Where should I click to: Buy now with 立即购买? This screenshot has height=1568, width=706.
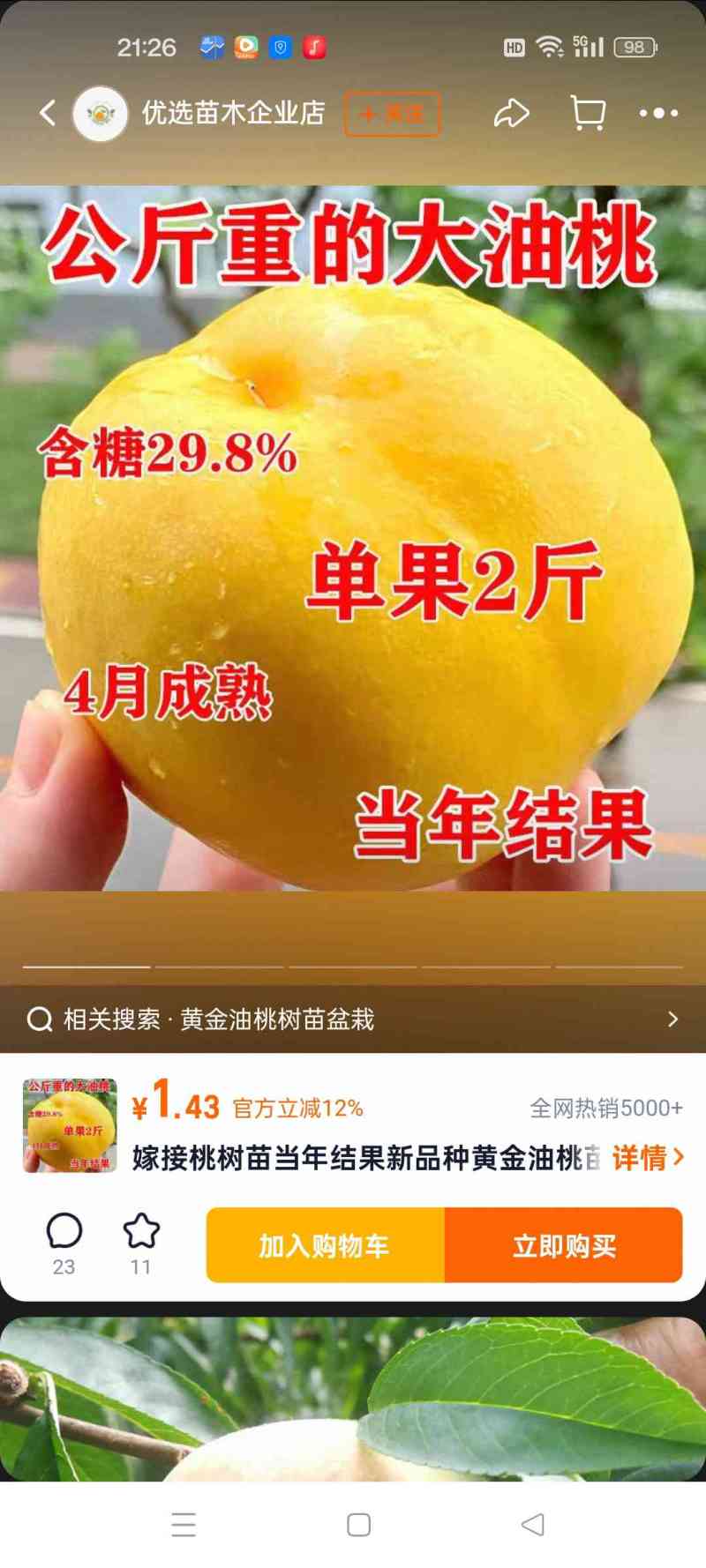(x=564, y=1245)
